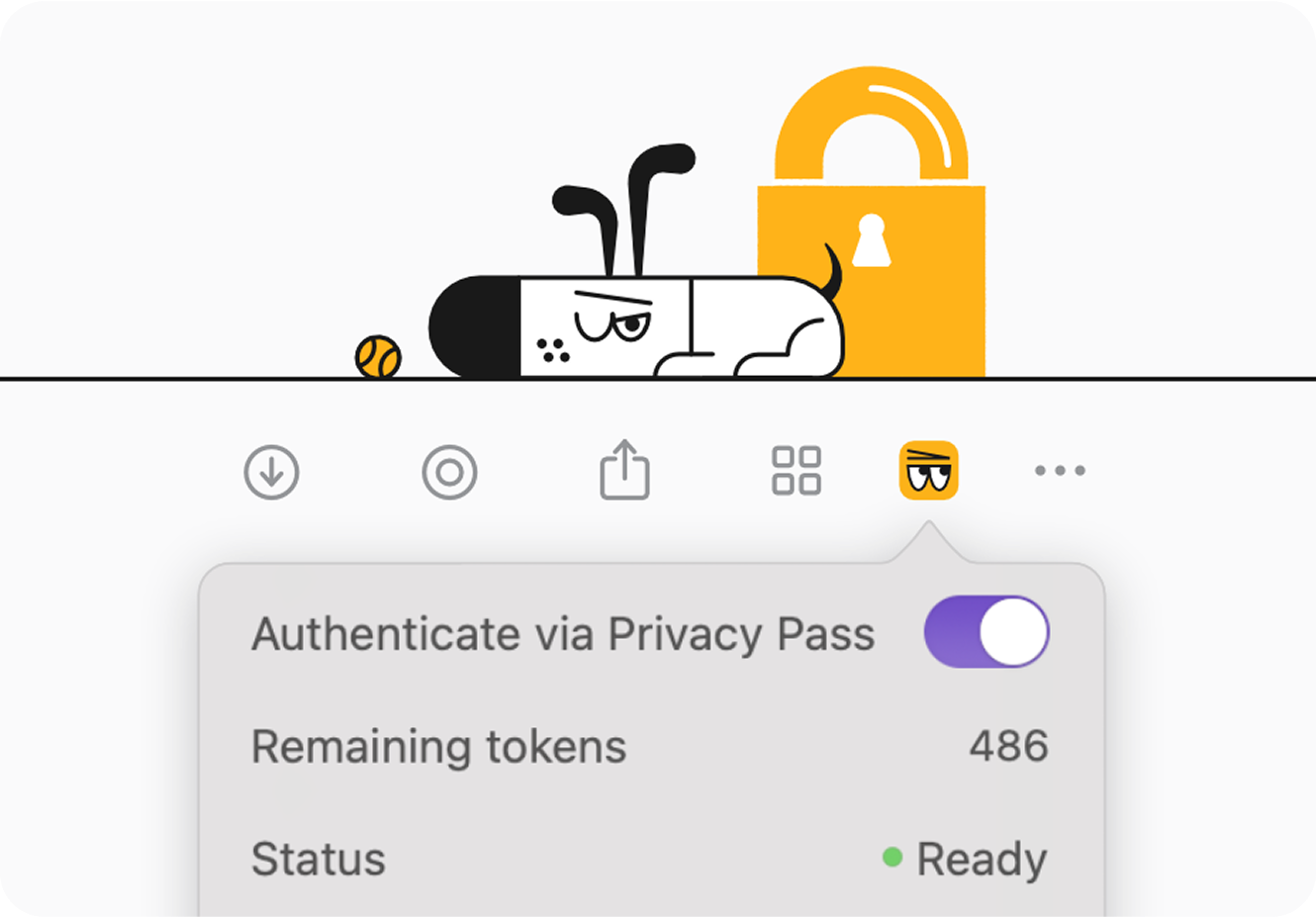Disable Authenticate via Privacy Pass switch

pos(986,632)
